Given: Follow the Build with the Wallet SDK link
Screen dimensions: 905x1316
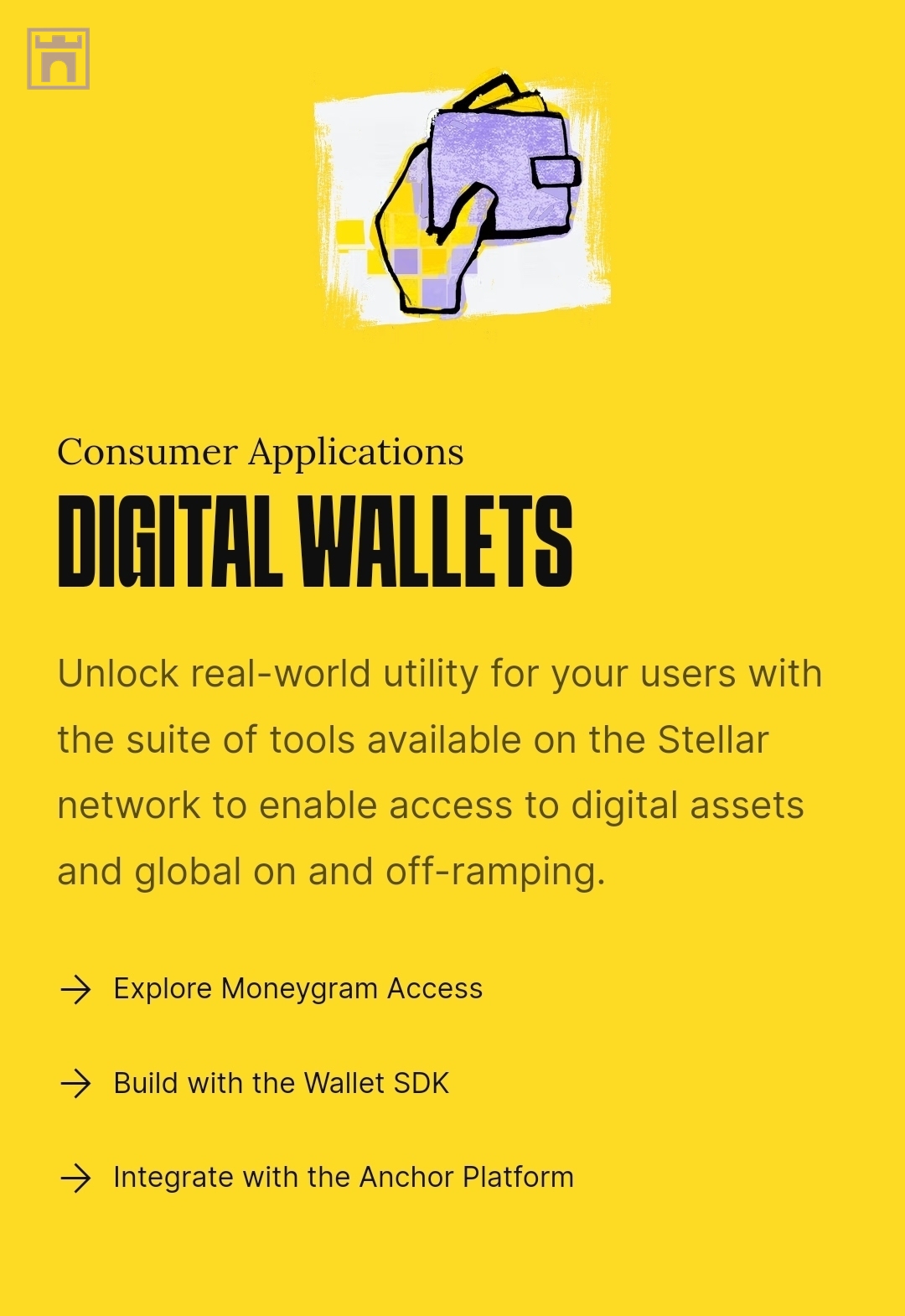Looking at the screenshot, I should click(x=281, y=1083).
